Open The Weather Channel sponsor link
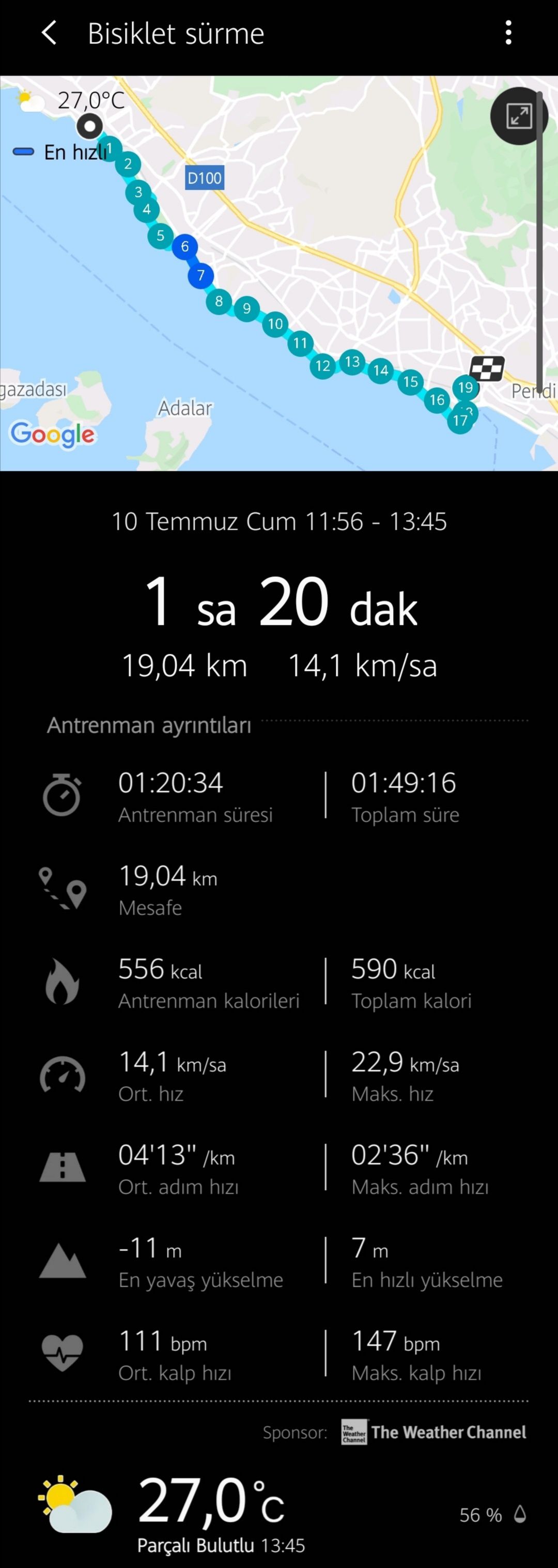 (x=433, y=1432)
